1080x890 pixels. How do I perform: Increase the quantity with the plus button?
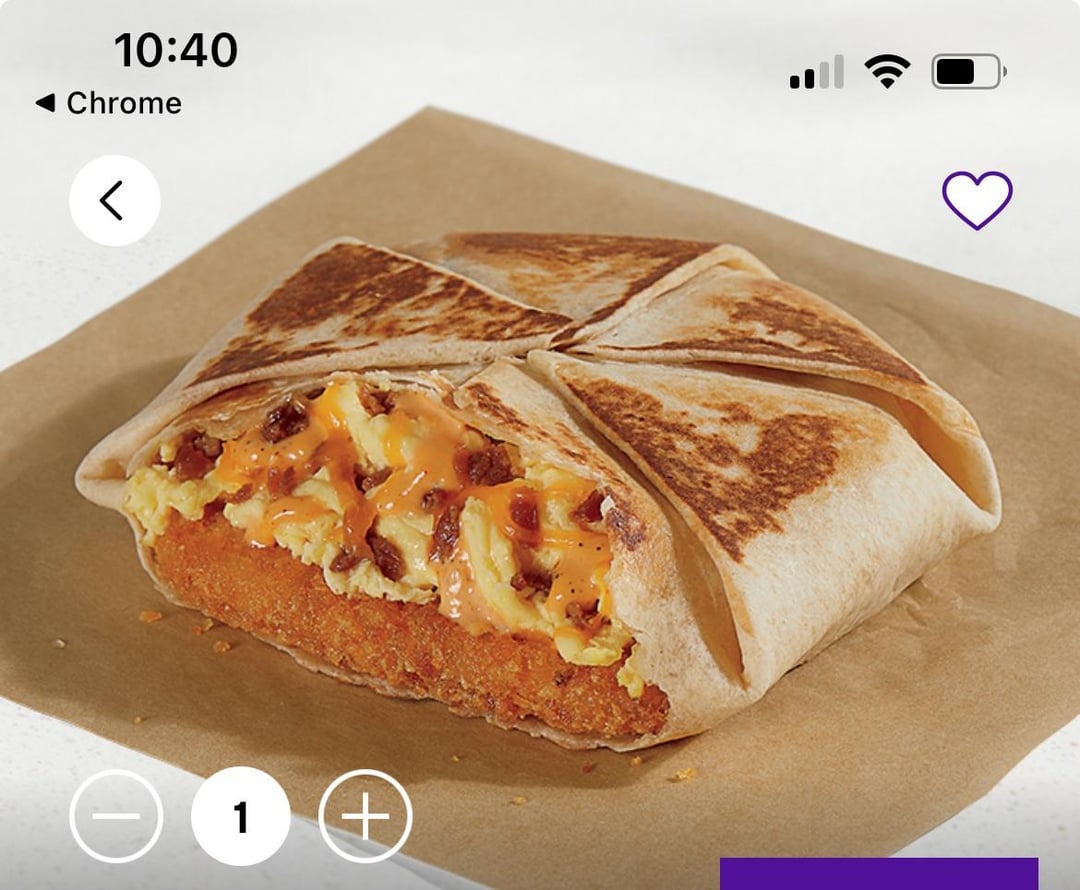coord(365,816)
